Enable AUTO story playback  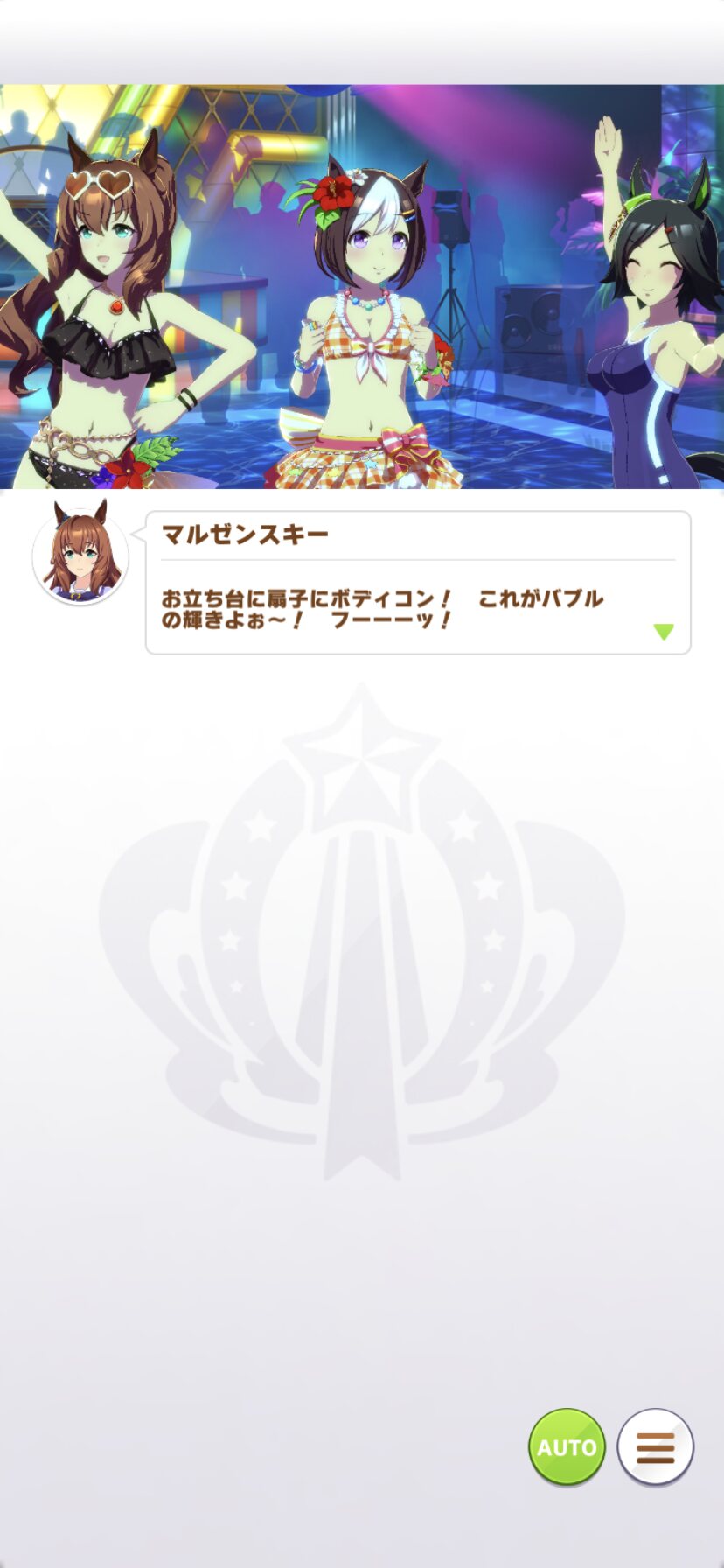point(567,1446)
